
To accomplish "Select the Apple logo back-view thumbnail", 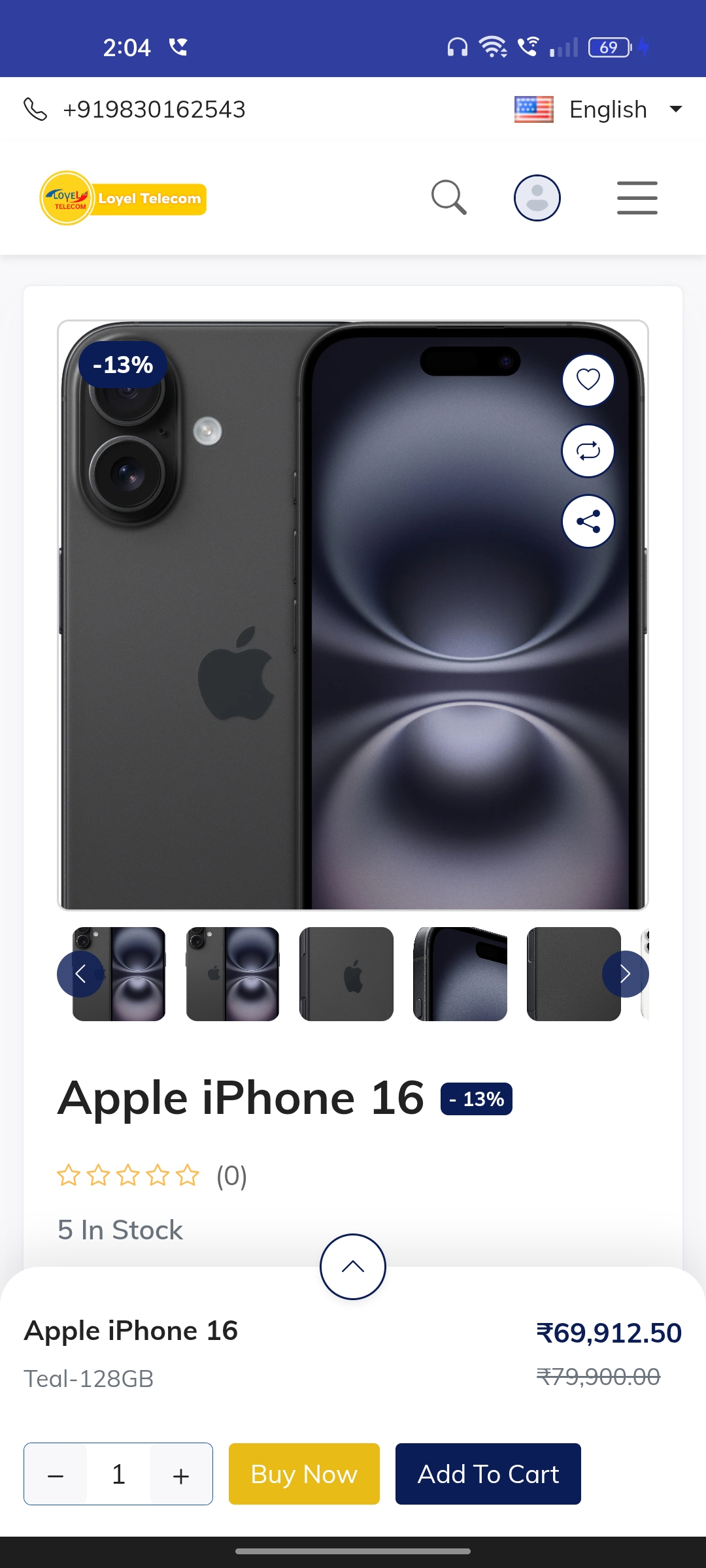I will click(x=346, y=974).
